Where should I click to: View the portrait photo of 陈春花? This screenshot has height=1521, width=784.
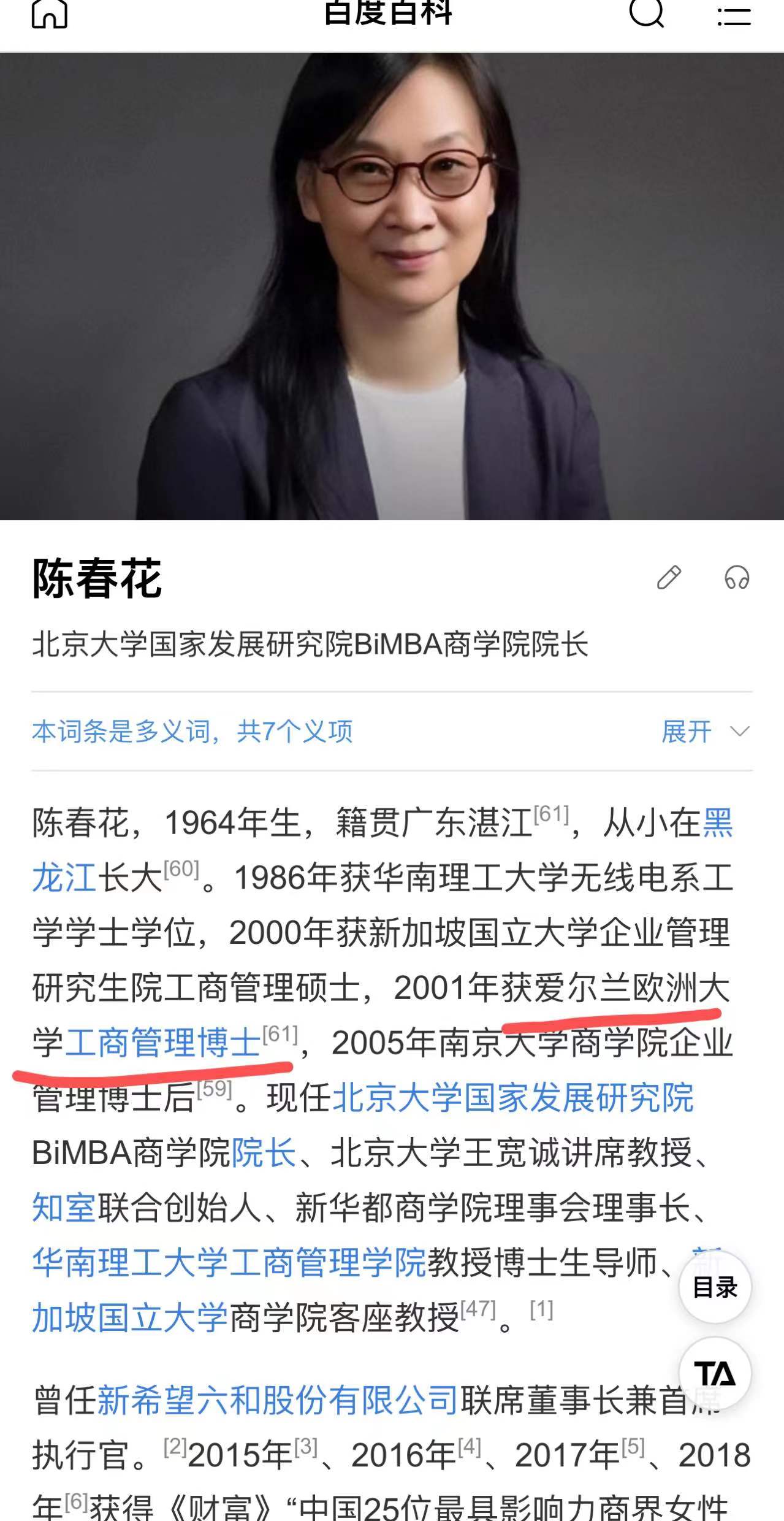392,286
